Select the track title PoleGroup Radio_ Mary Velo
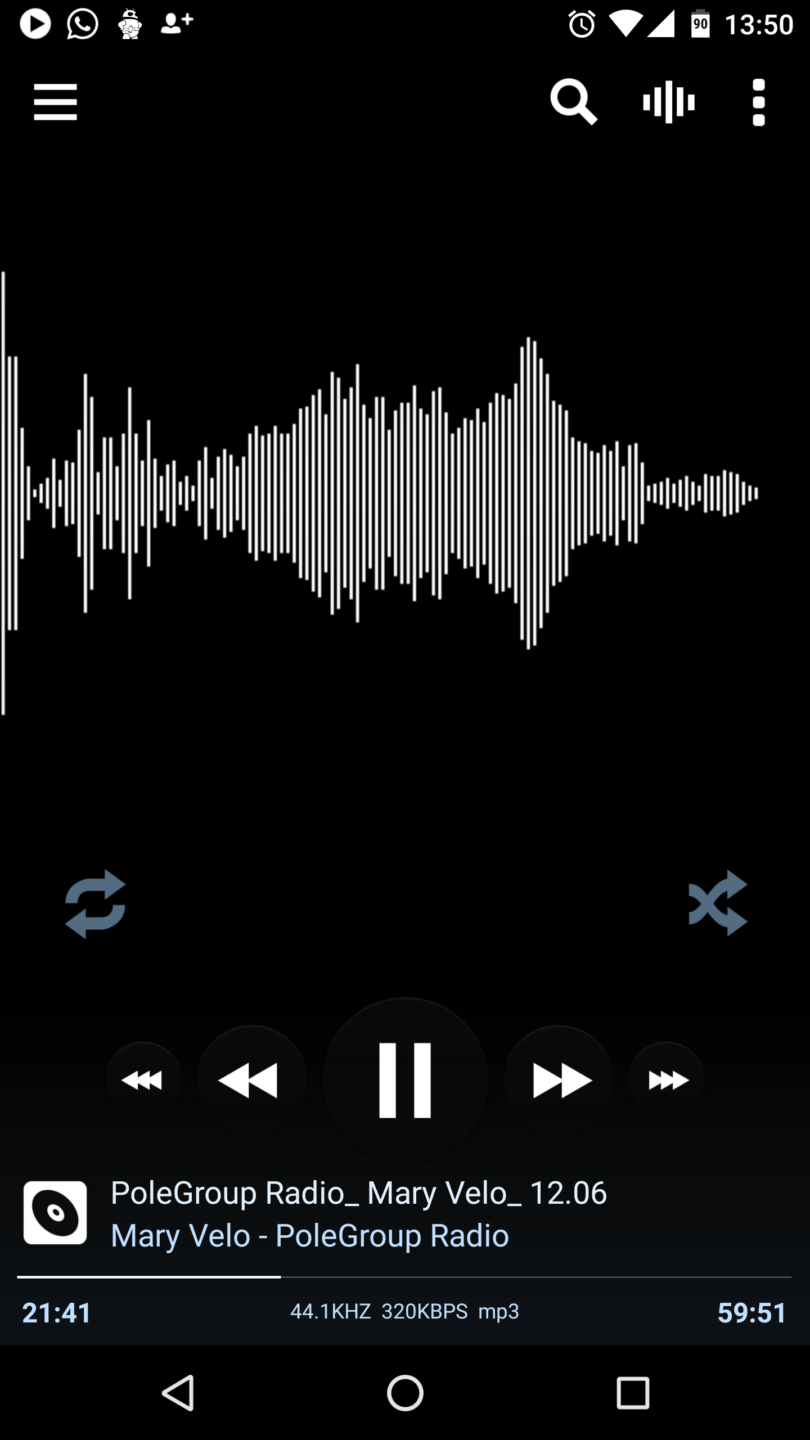This screenshot has height=1440, width=810. click(x=360, y=1192)
